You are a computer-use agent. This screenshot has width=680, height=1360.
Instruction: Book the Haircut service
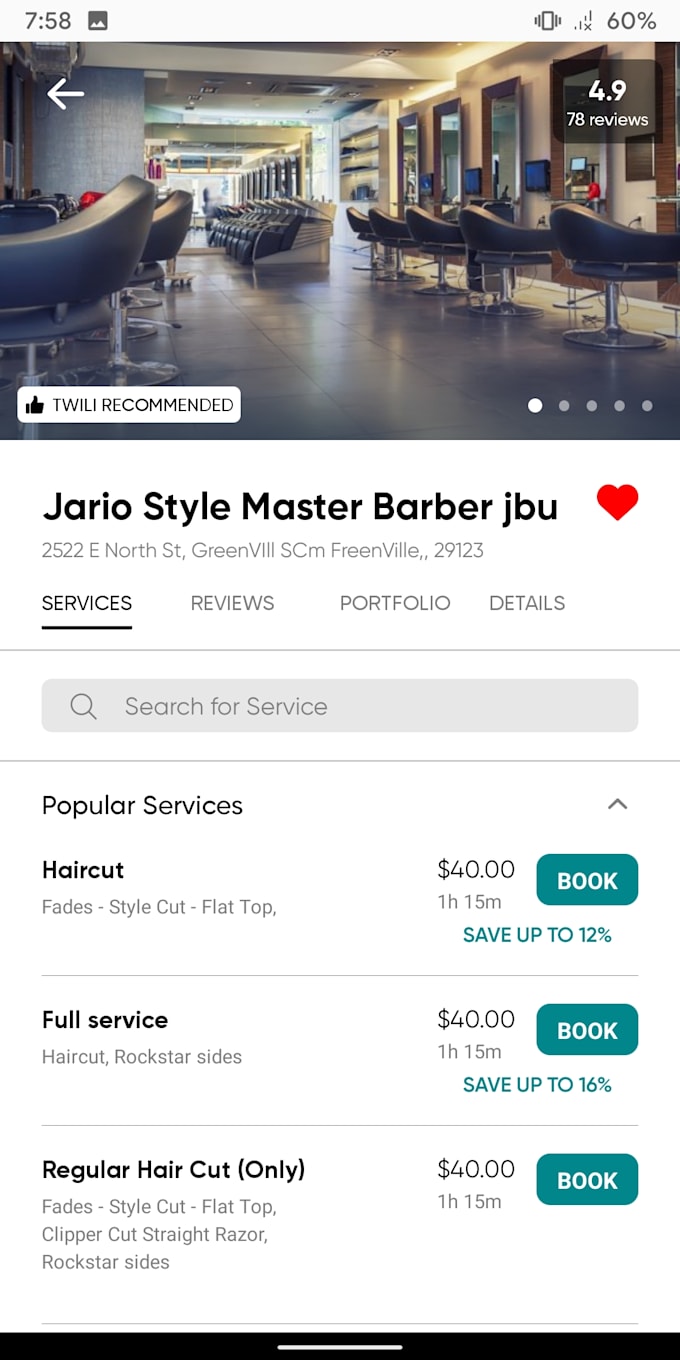point(587,880)
